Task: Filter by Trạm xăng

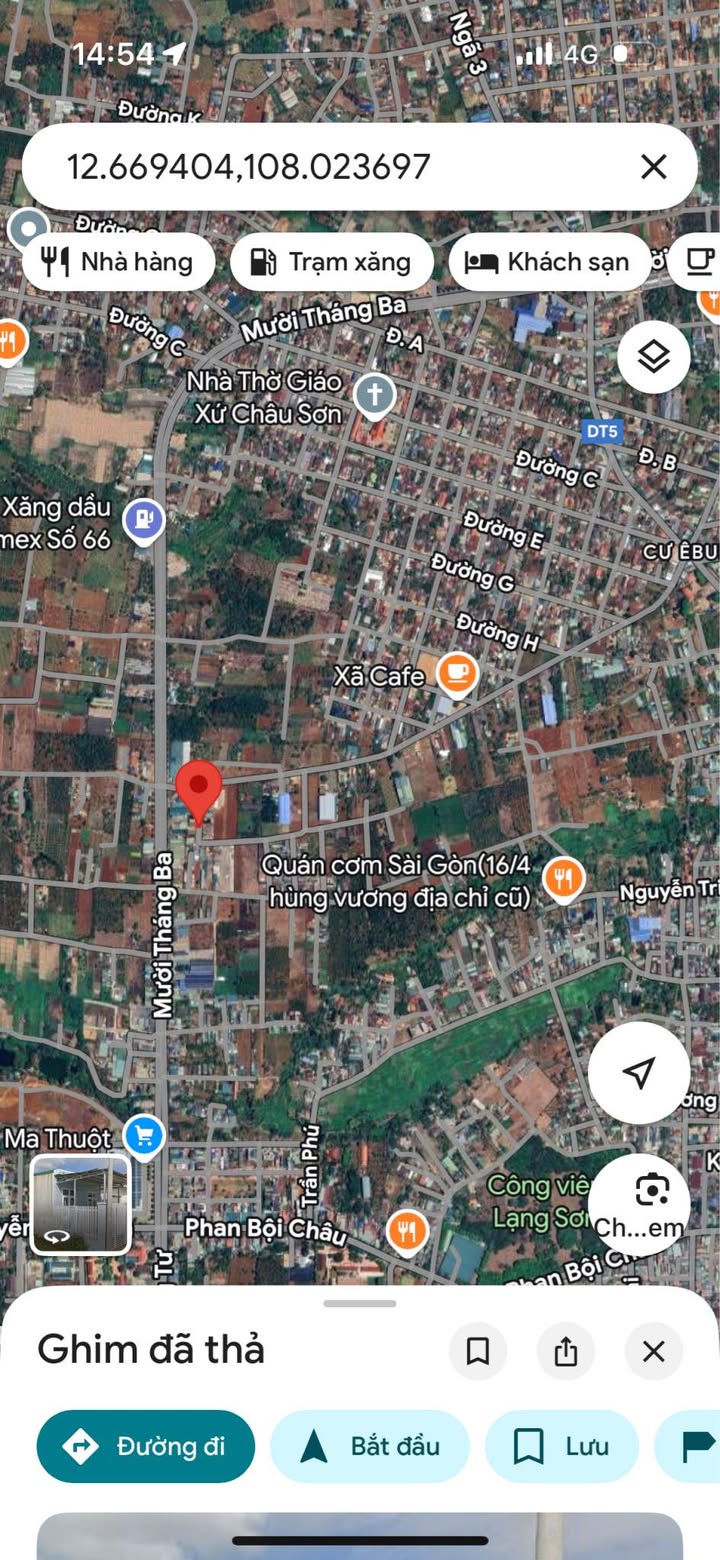Action: [x=331, y=262]
